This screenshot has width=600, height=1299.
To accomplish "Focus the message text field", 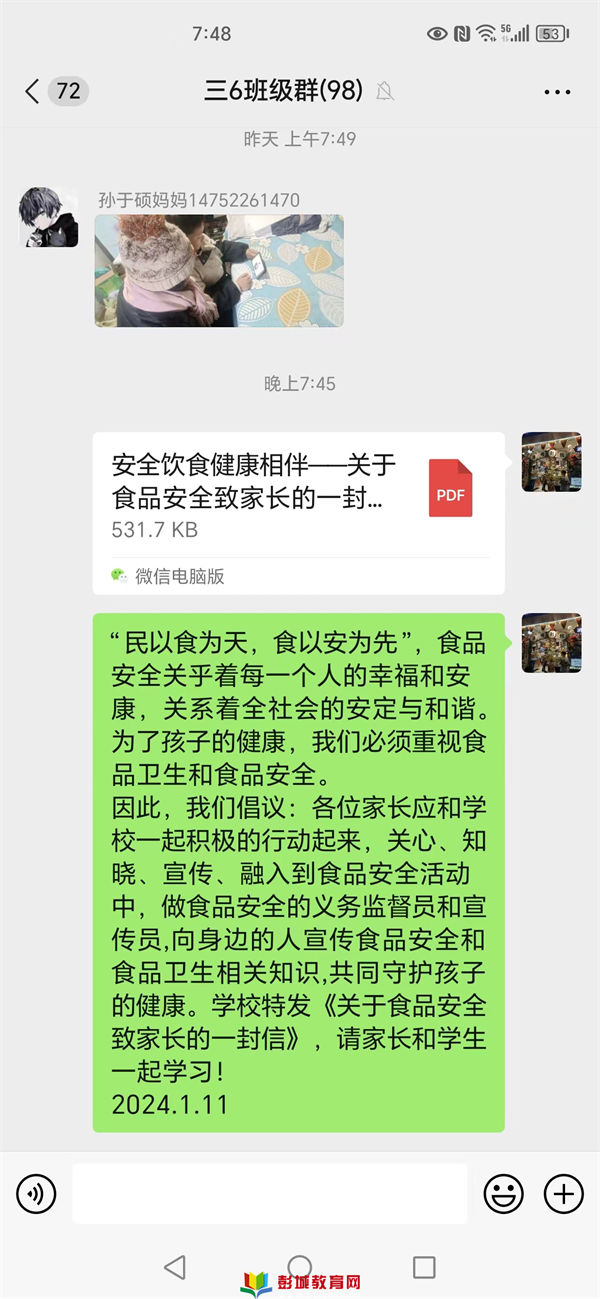I will pos(269,1193).
